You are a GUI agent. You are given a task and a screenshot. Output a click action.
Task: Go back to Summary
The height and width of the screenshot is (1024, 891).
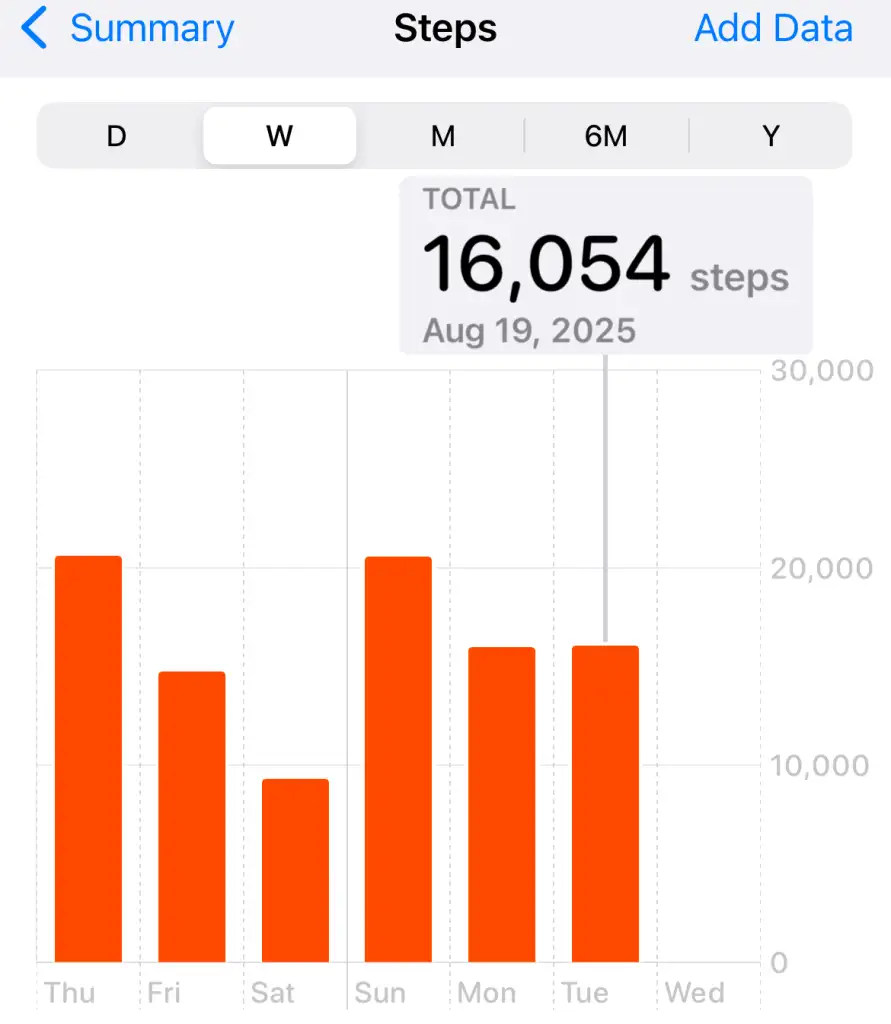tap(130, 29)
